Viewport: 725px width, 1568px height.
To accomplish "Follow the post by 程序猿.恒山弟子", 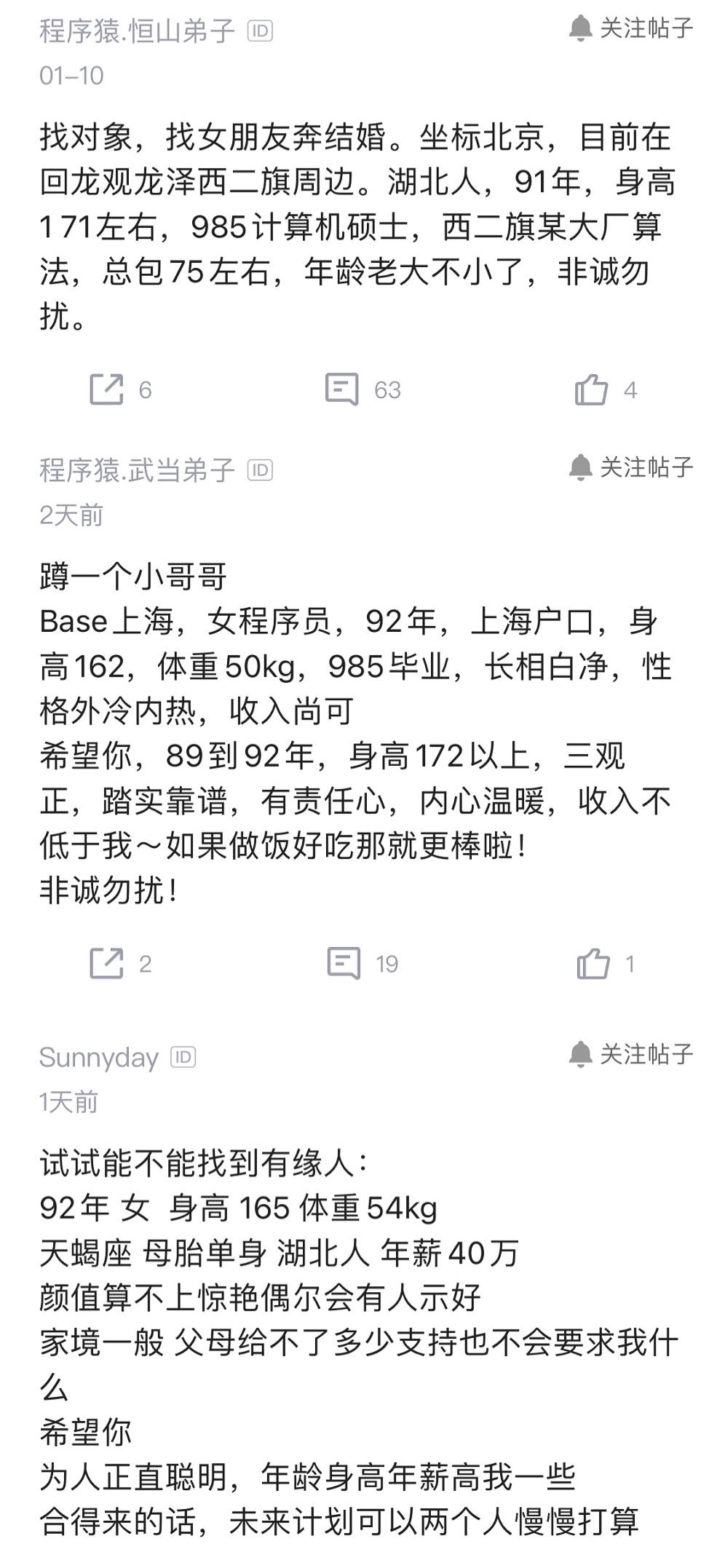I will click(630, 28).
